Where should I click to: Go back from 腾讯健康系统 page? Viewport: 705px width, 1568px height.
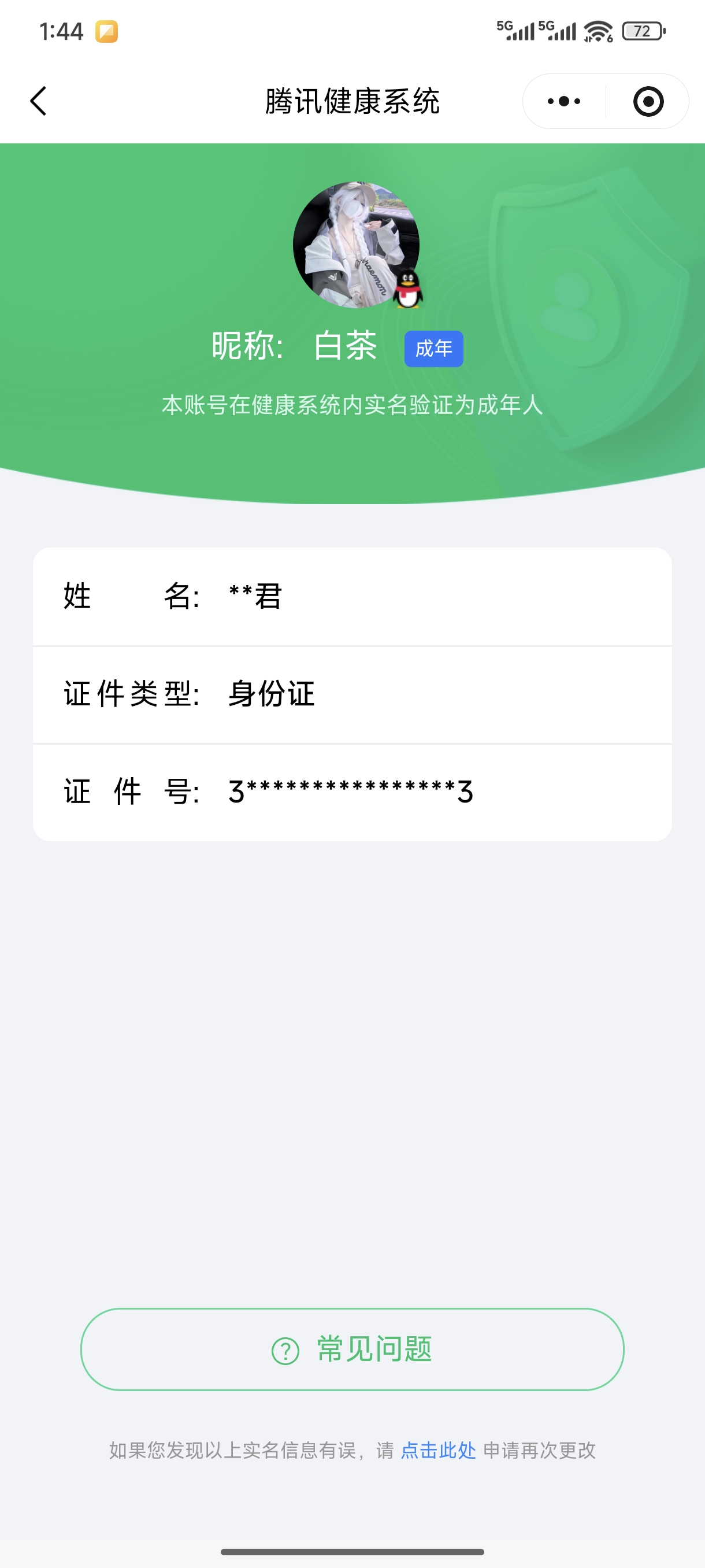pyautogui.click(x=38, y=101)
